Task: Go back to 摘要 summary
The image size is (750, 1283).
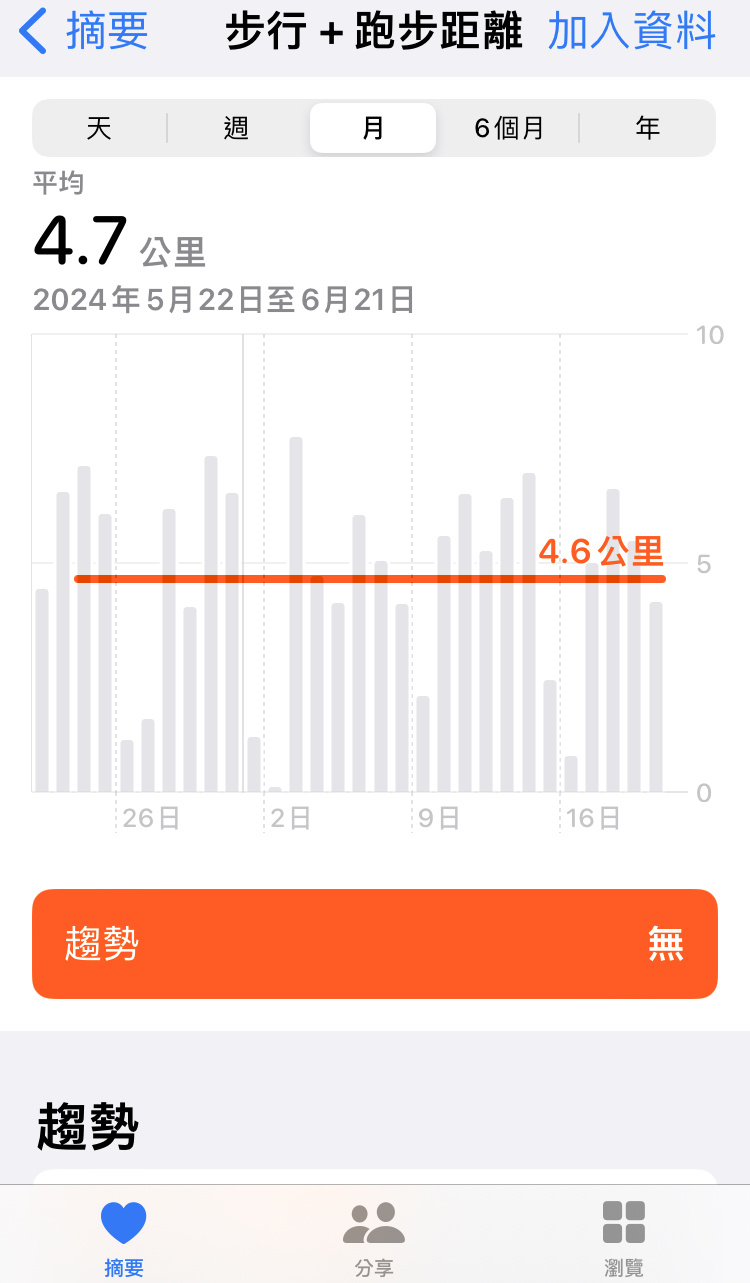Action: [x=84, y=32]
